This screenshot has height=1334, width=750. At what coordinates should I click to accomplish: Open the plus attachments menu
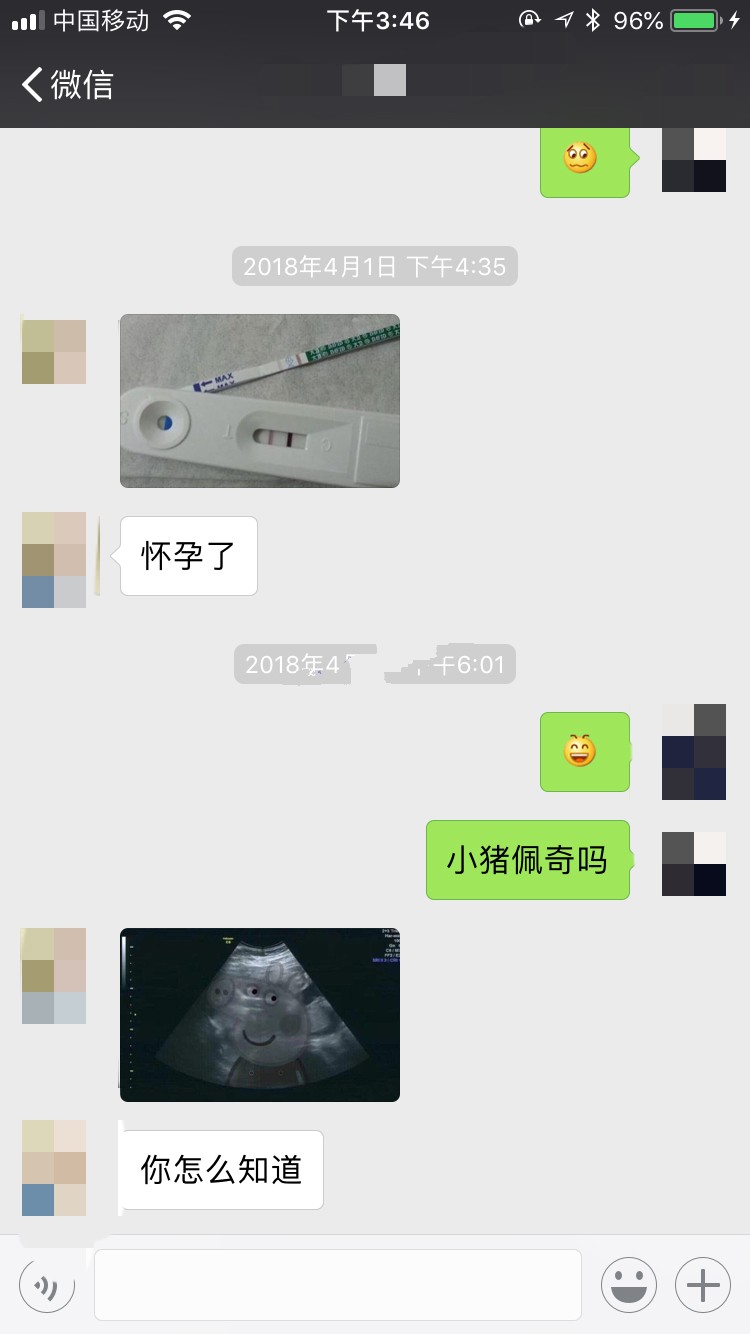pyautogui.click(x=703, y=1285)
